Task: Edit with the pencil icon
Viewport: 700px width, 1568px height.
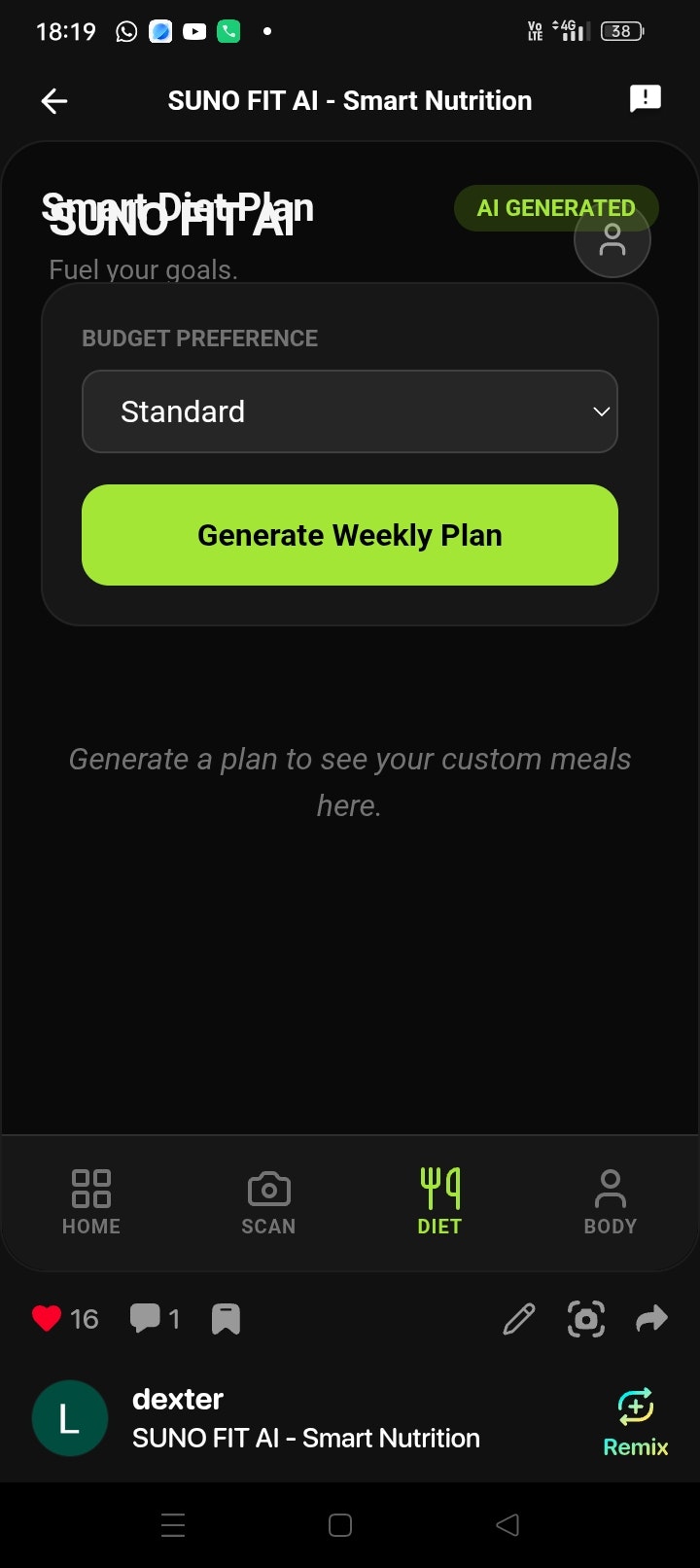Action: [x=519, y=1319]
